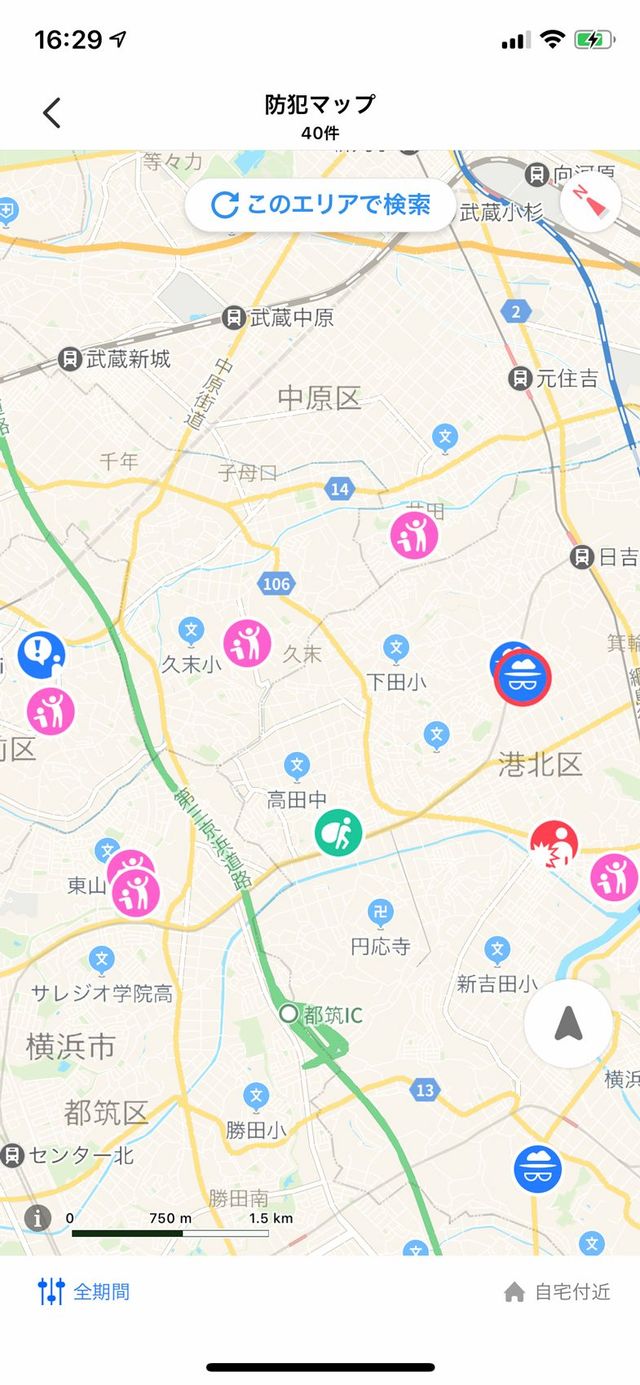640x1385 pixels.
Task: Select the pink marker near route 14
Action: click(414, 535)
